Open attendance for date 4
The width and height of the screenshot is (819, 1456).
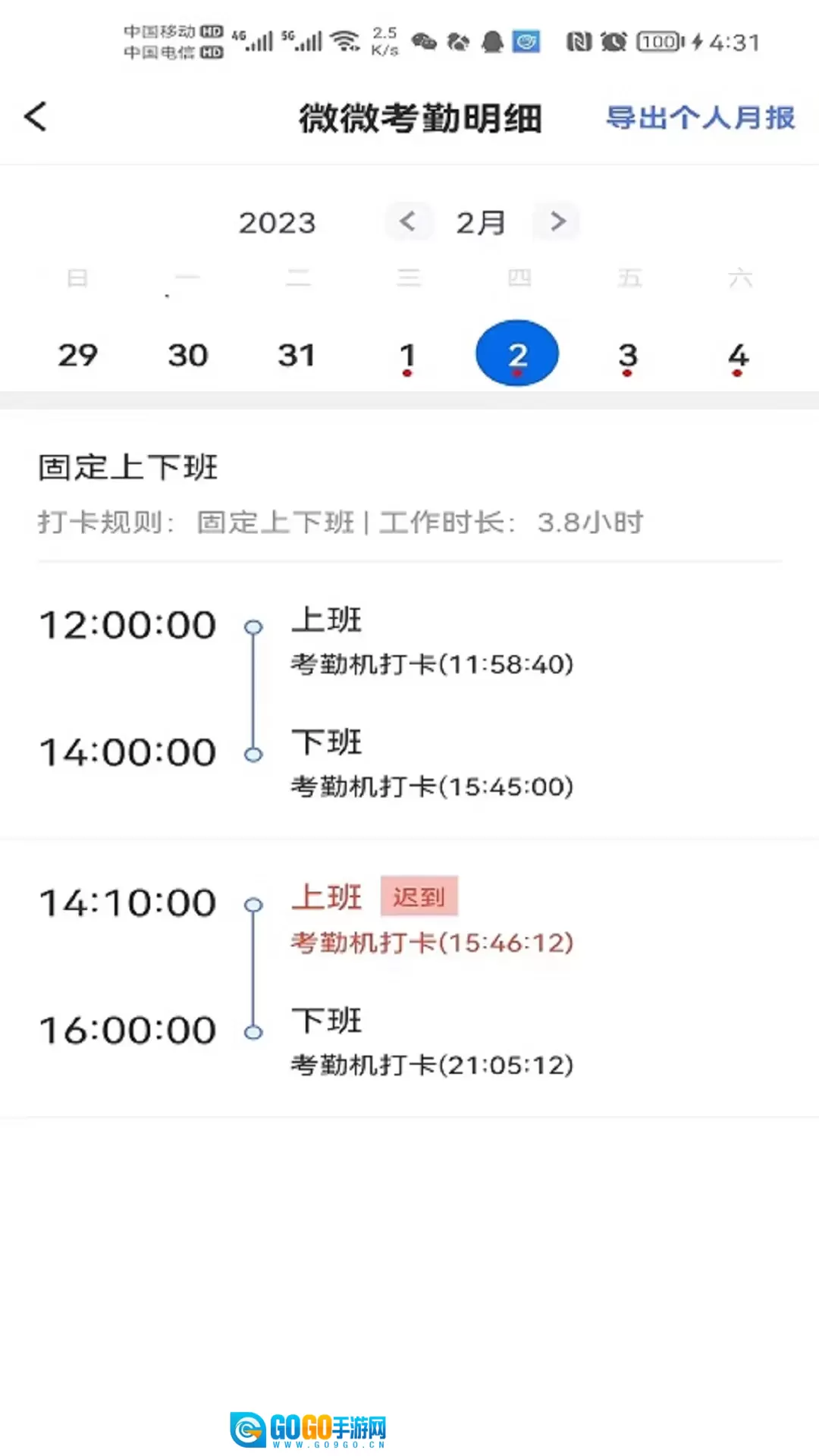pos(737,355)
